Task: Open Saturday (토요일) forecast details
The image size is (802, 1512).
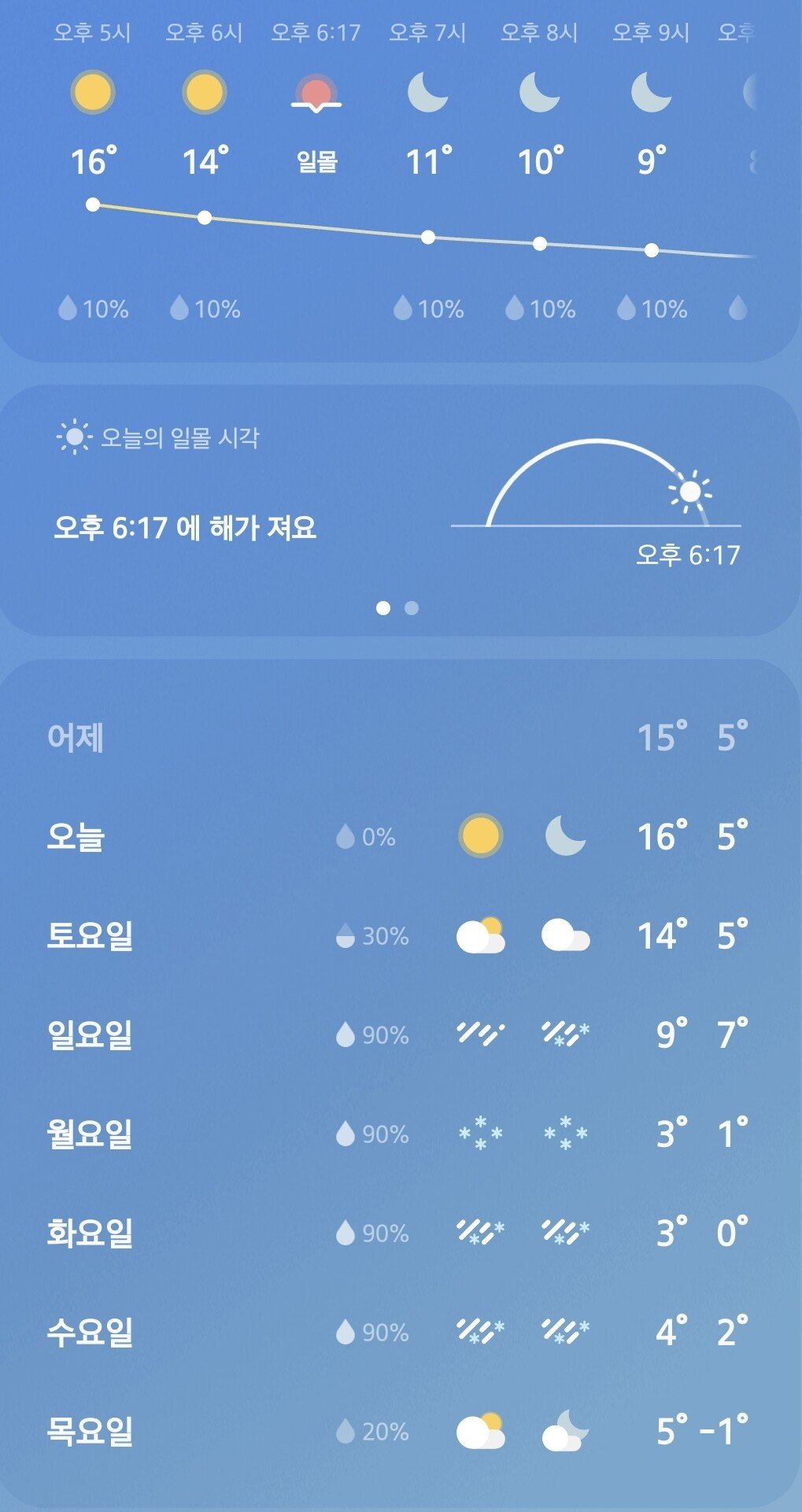Action: click(400, 935)
